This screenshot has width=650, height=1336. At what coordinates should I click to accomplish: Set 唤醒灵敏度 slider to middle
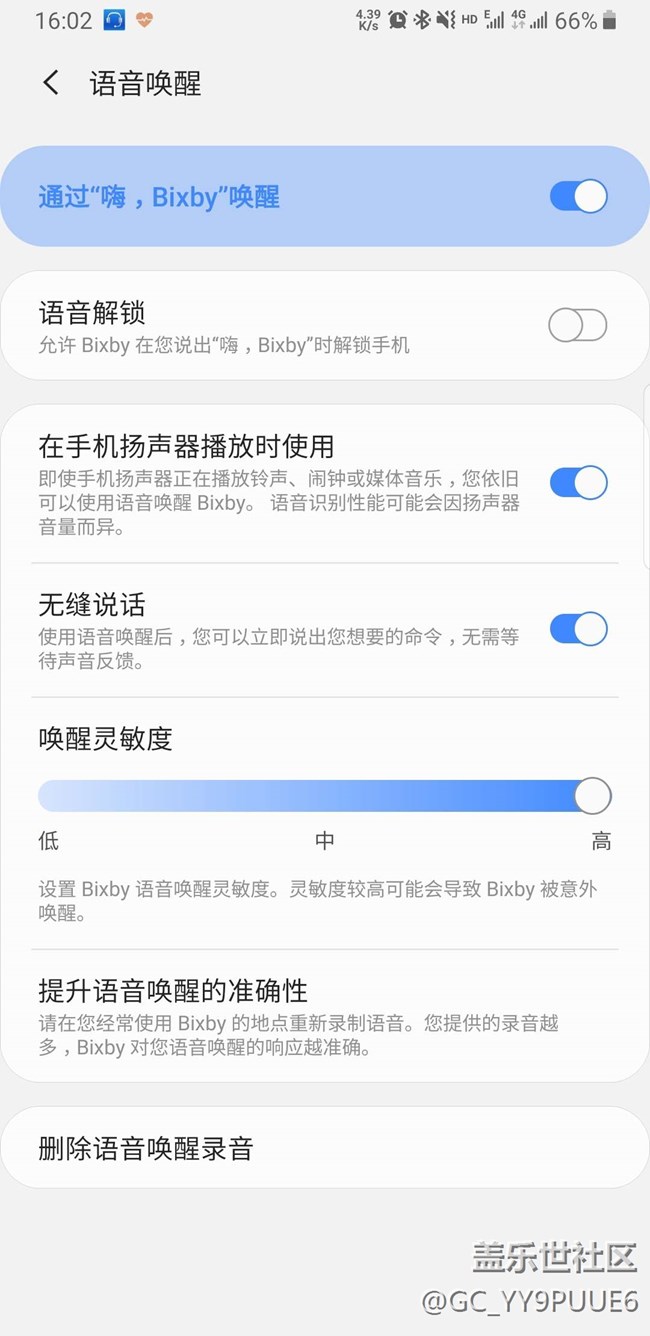pyautogui.click(x=325, y=796)
